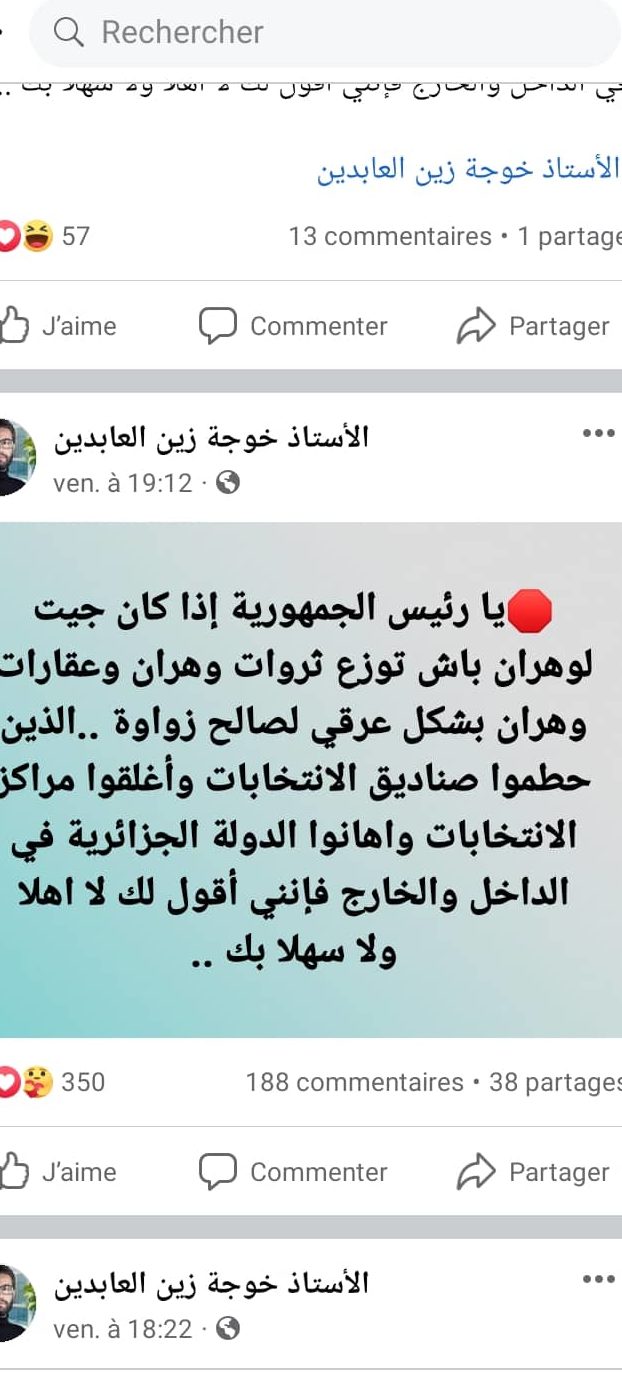View the 13 commentaires on first post
622x1381 pixels.
(x=390, y=237)
